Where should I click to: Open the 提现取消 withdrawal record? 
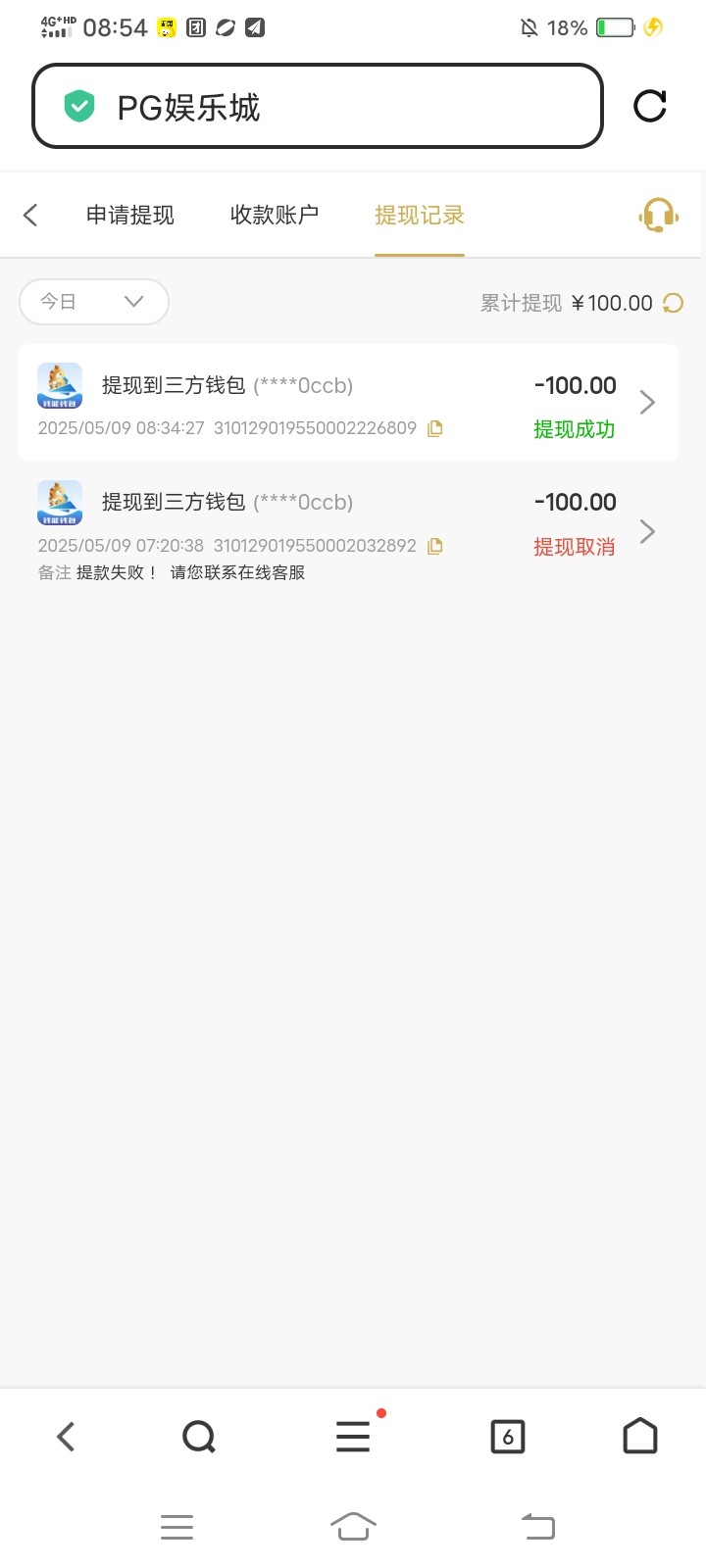[348, 530]
